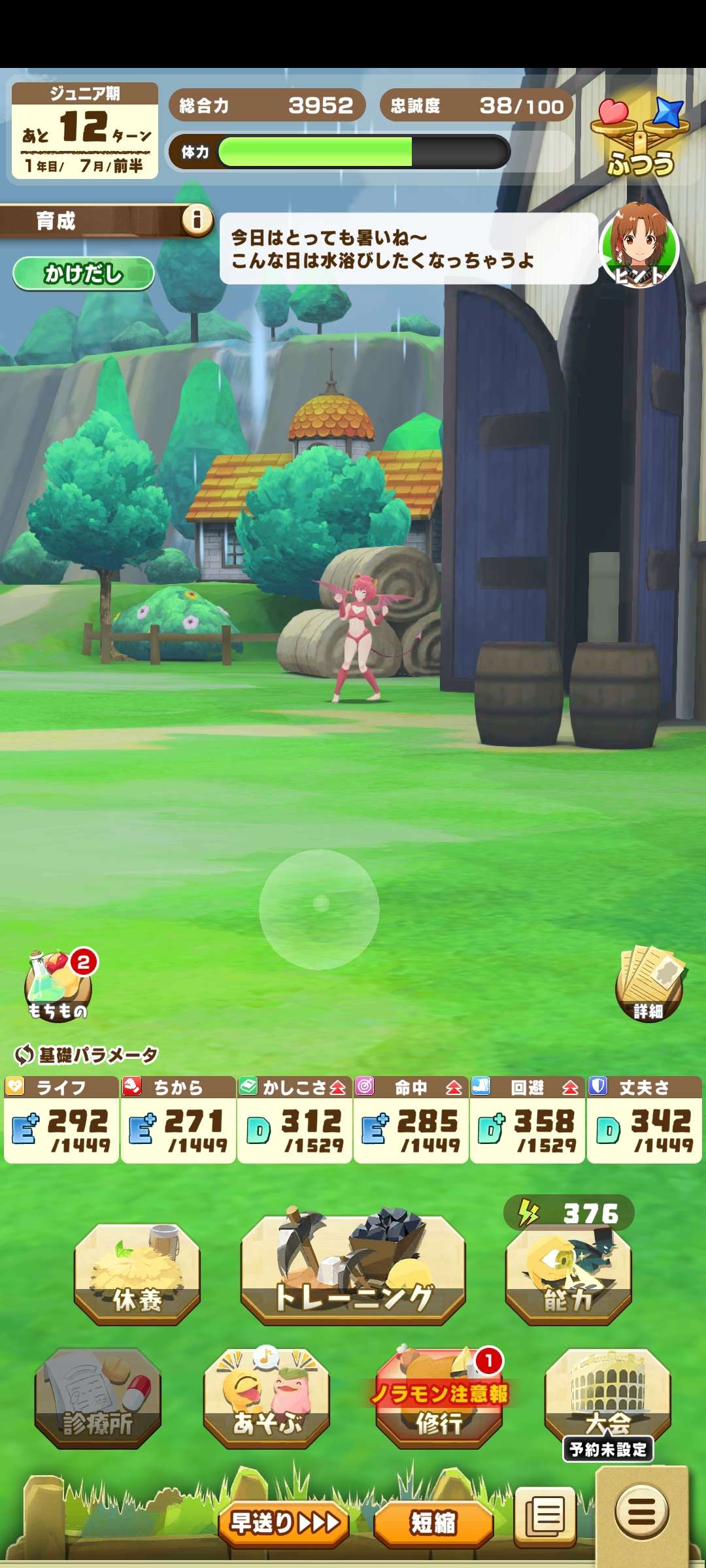This screenshot has width=706, height=1568.
Task: Toggle the 短縮 shortcut mode
Action: (433, 1522)
